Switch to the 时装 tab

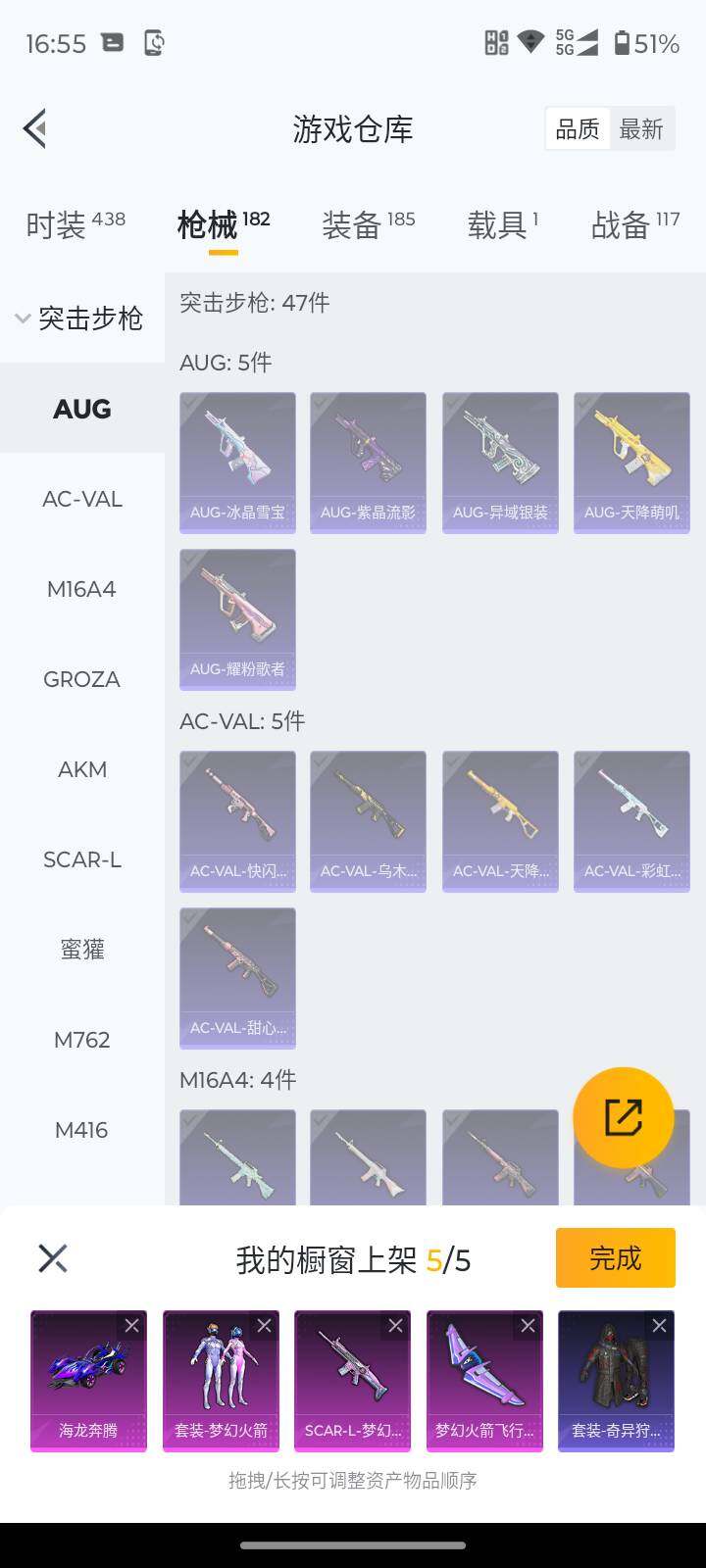[75, 224]
